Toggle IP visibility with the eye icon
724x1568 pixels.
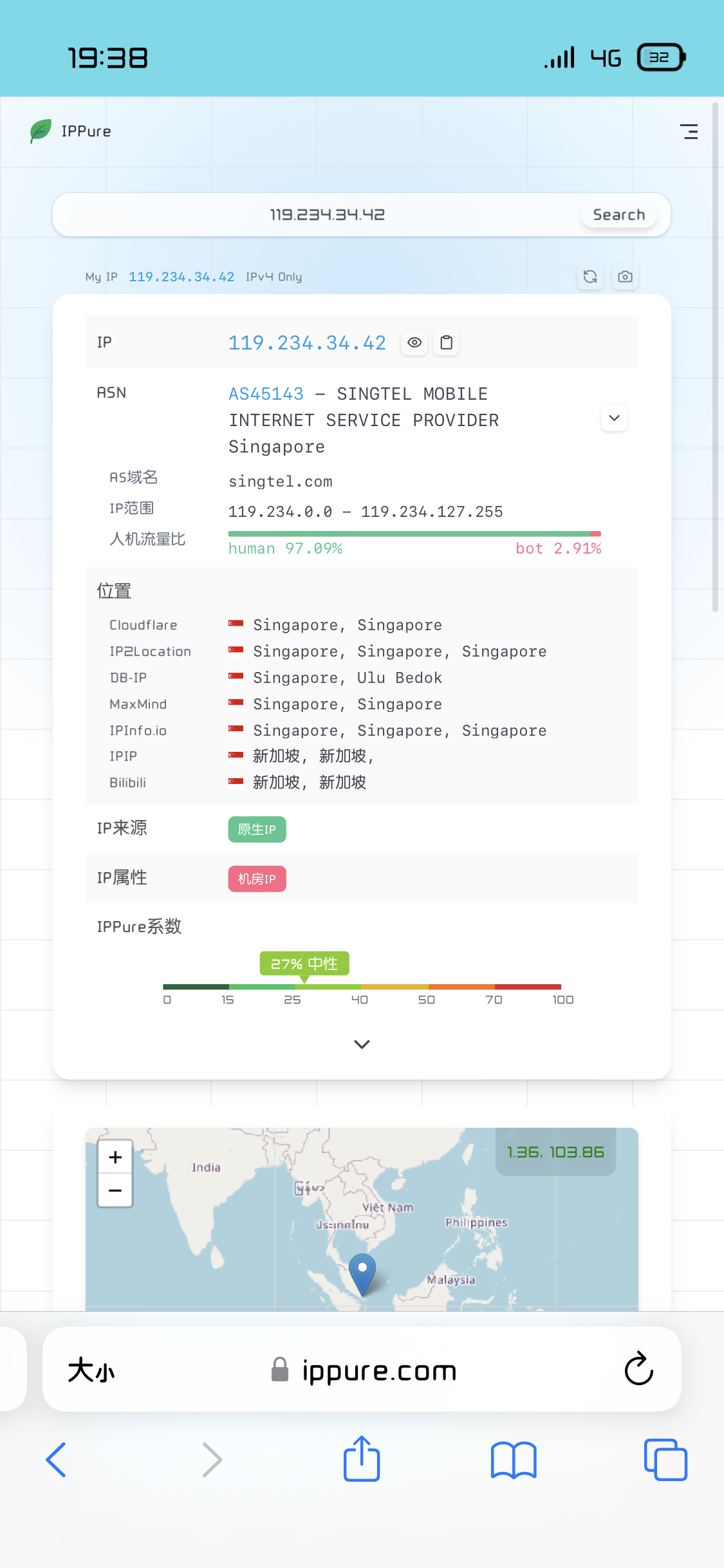414,342
